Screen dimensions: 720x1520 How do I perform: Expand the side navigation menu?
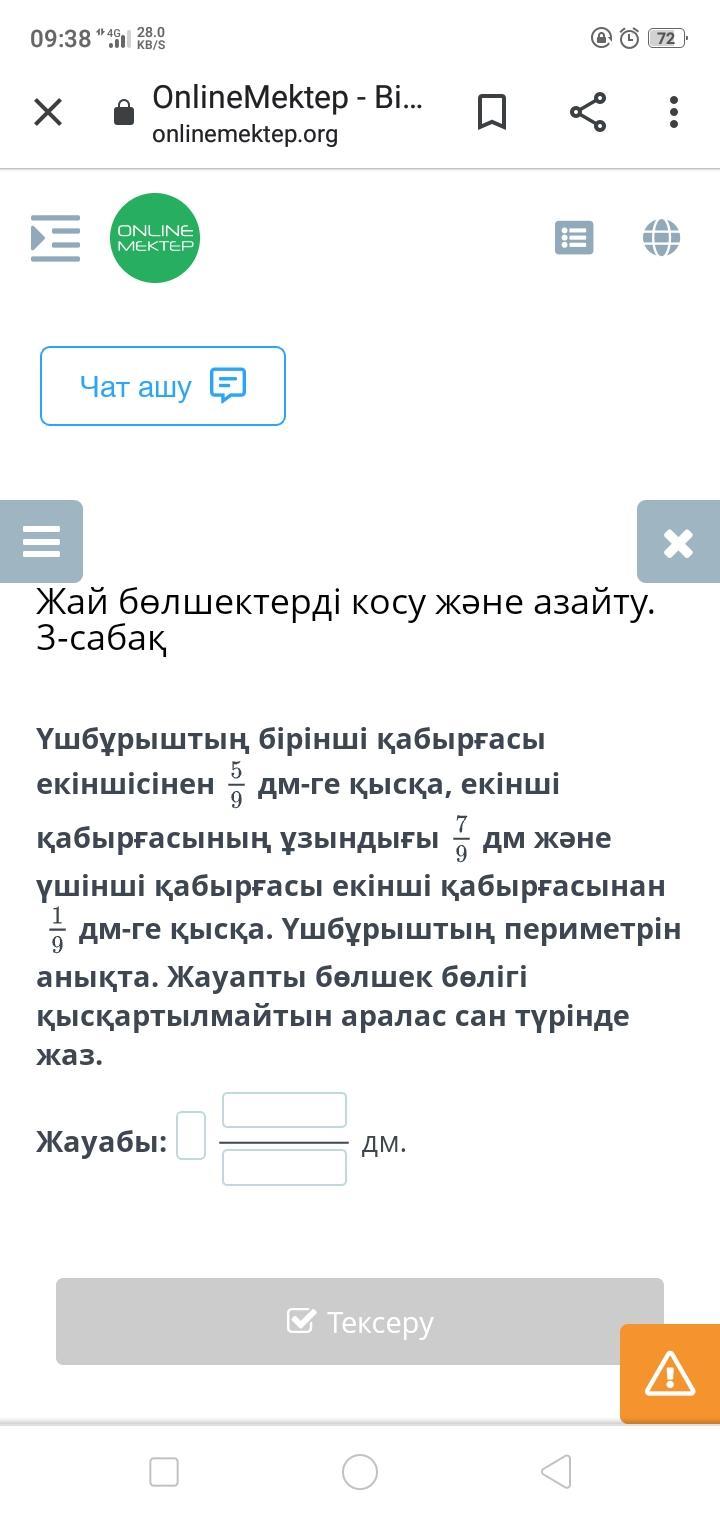[55, 238]
